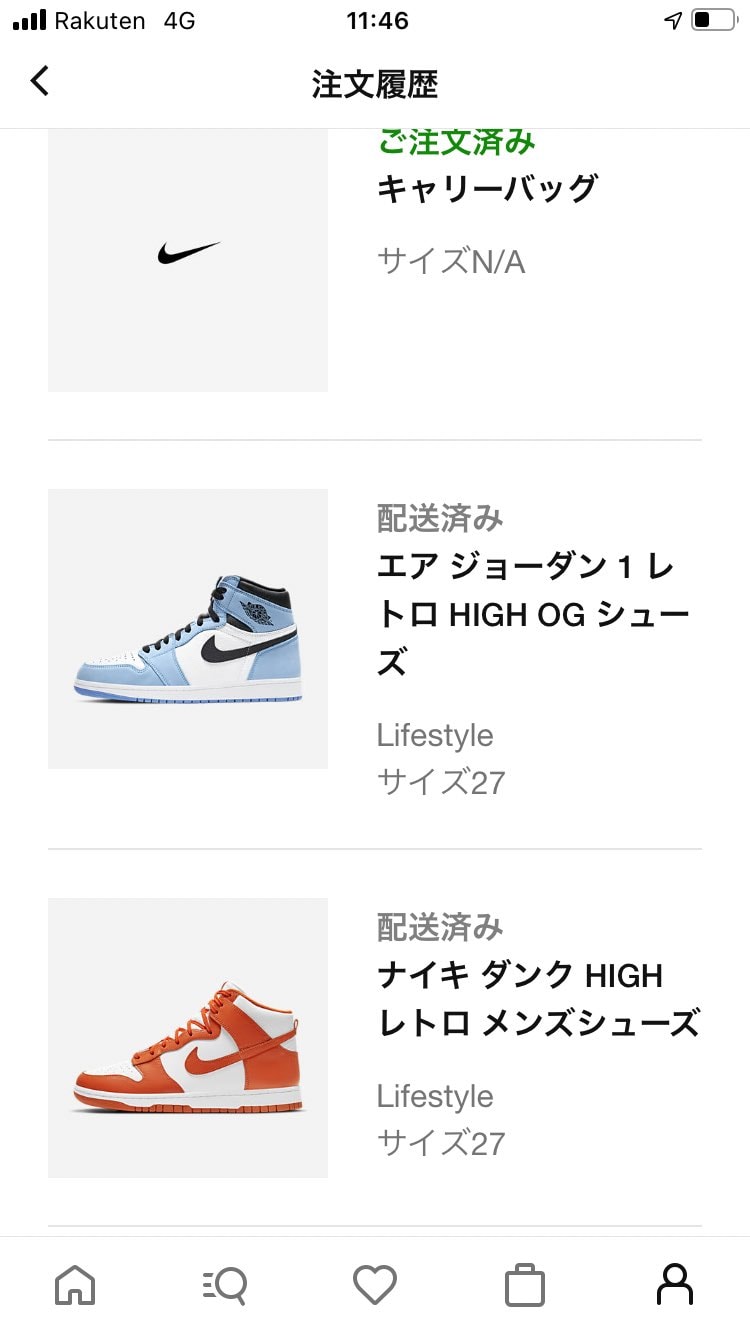The height and width of the screenshot is (1334, 750).
Task: Open the Home tab icon
Action: click(75, 1283)
